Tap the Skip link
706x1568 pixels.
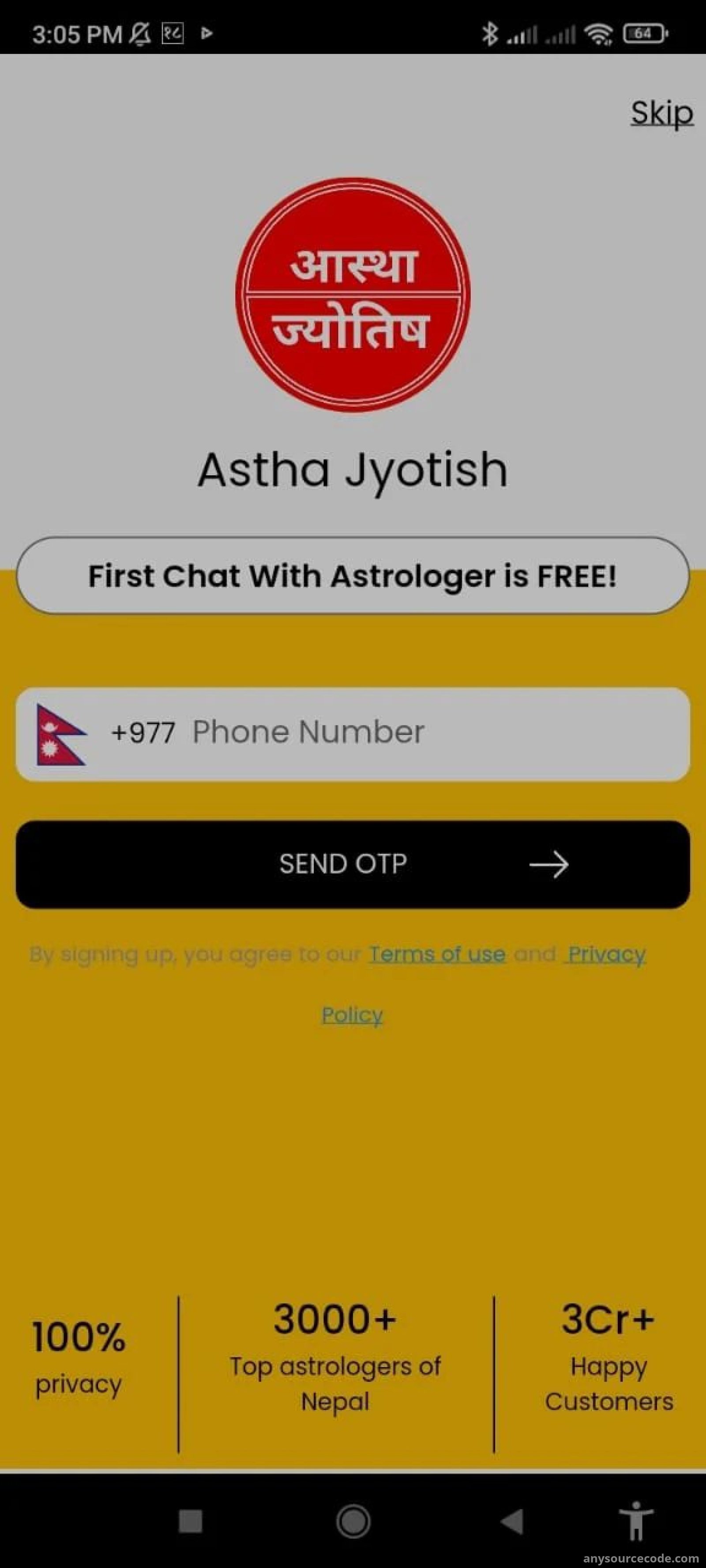661,114
